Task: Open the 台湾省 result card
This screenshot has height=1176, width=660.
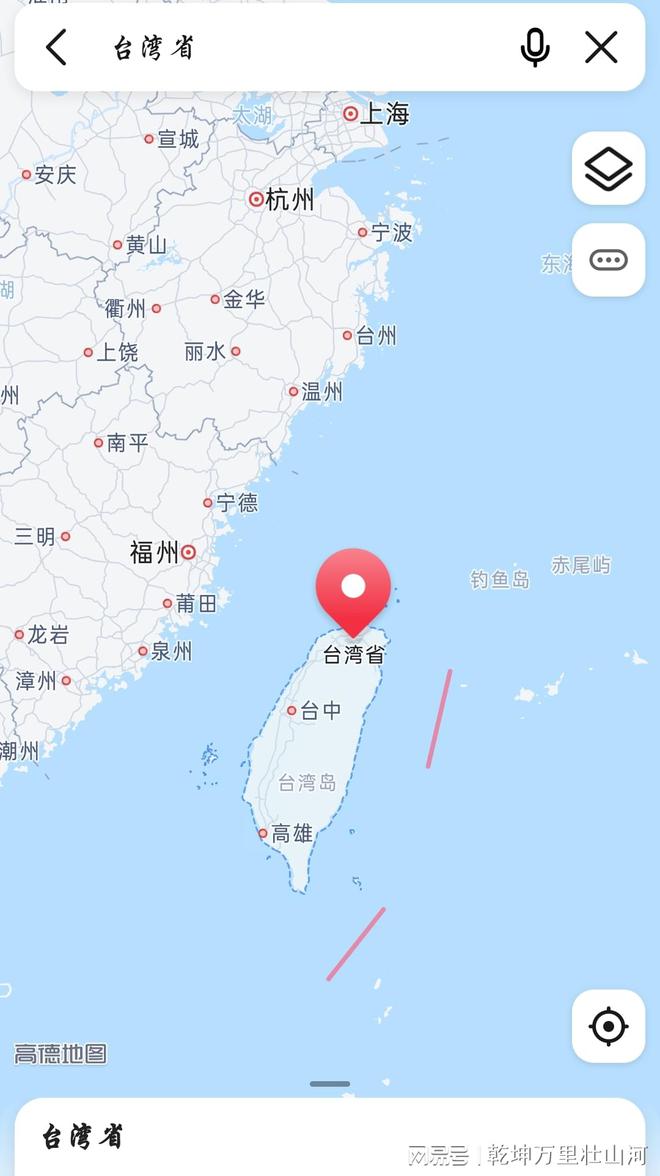Action: pyautogui.click(x=330, y=1137)
